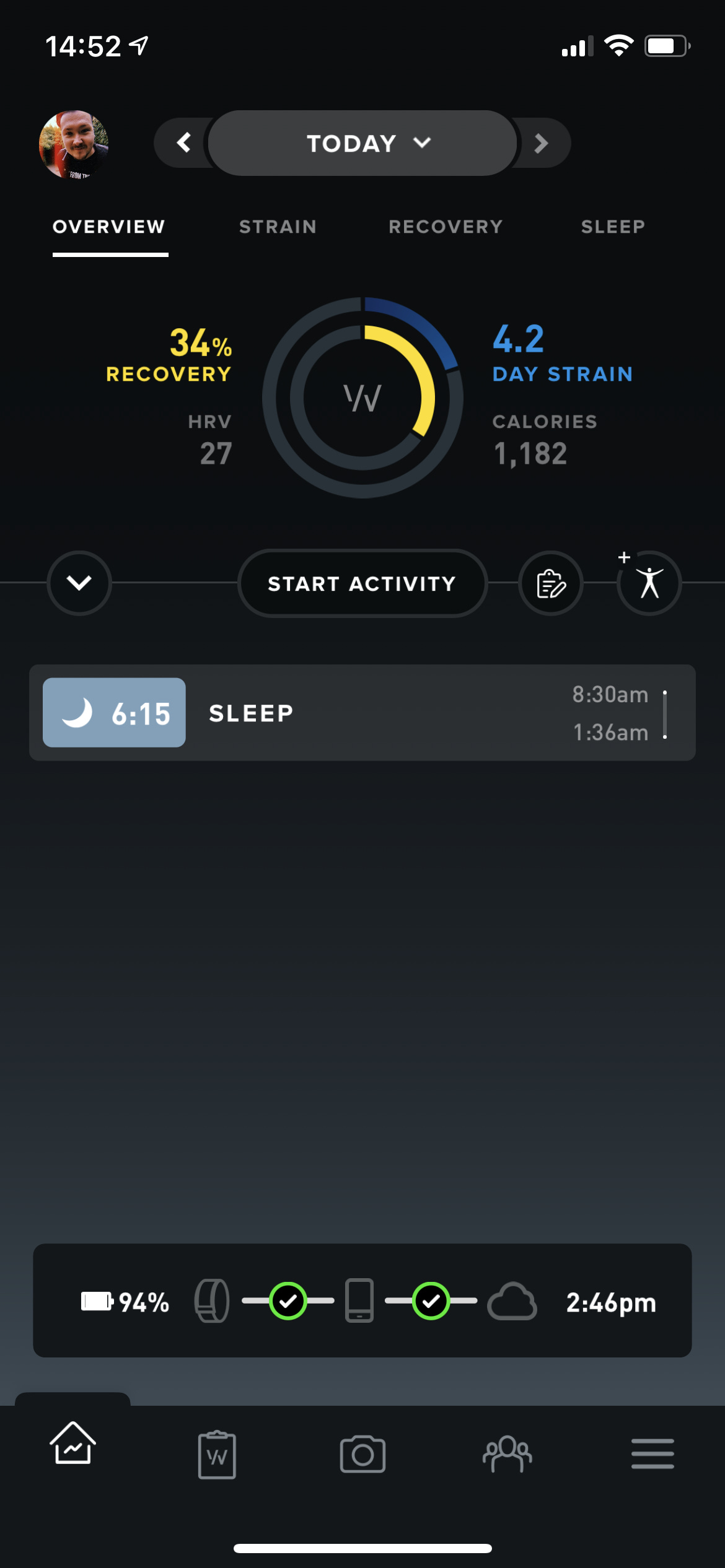Go to the previous day
Screen dimensions: 725x1568
[x=183, y=143]
